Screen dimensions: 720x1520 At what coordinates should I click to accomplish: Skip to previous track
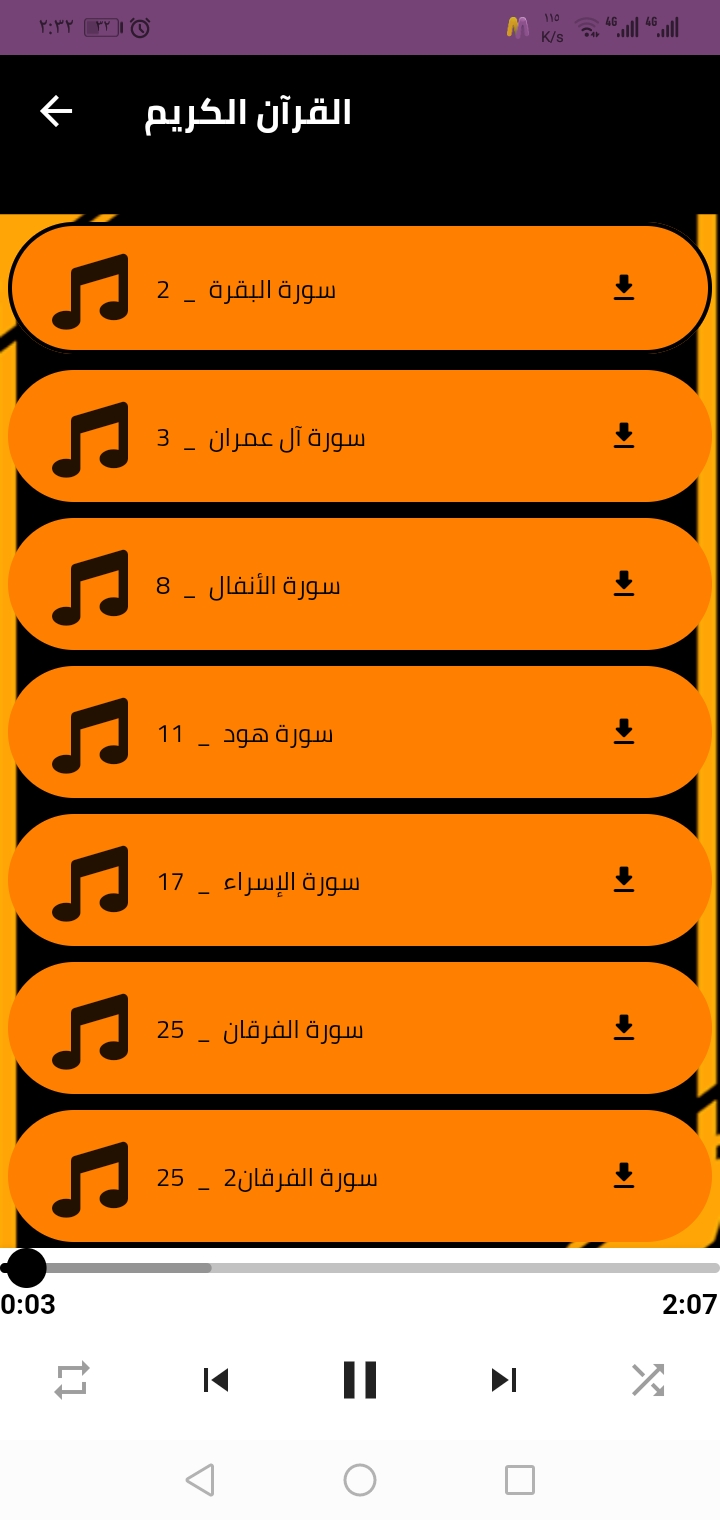point(216,1380)
